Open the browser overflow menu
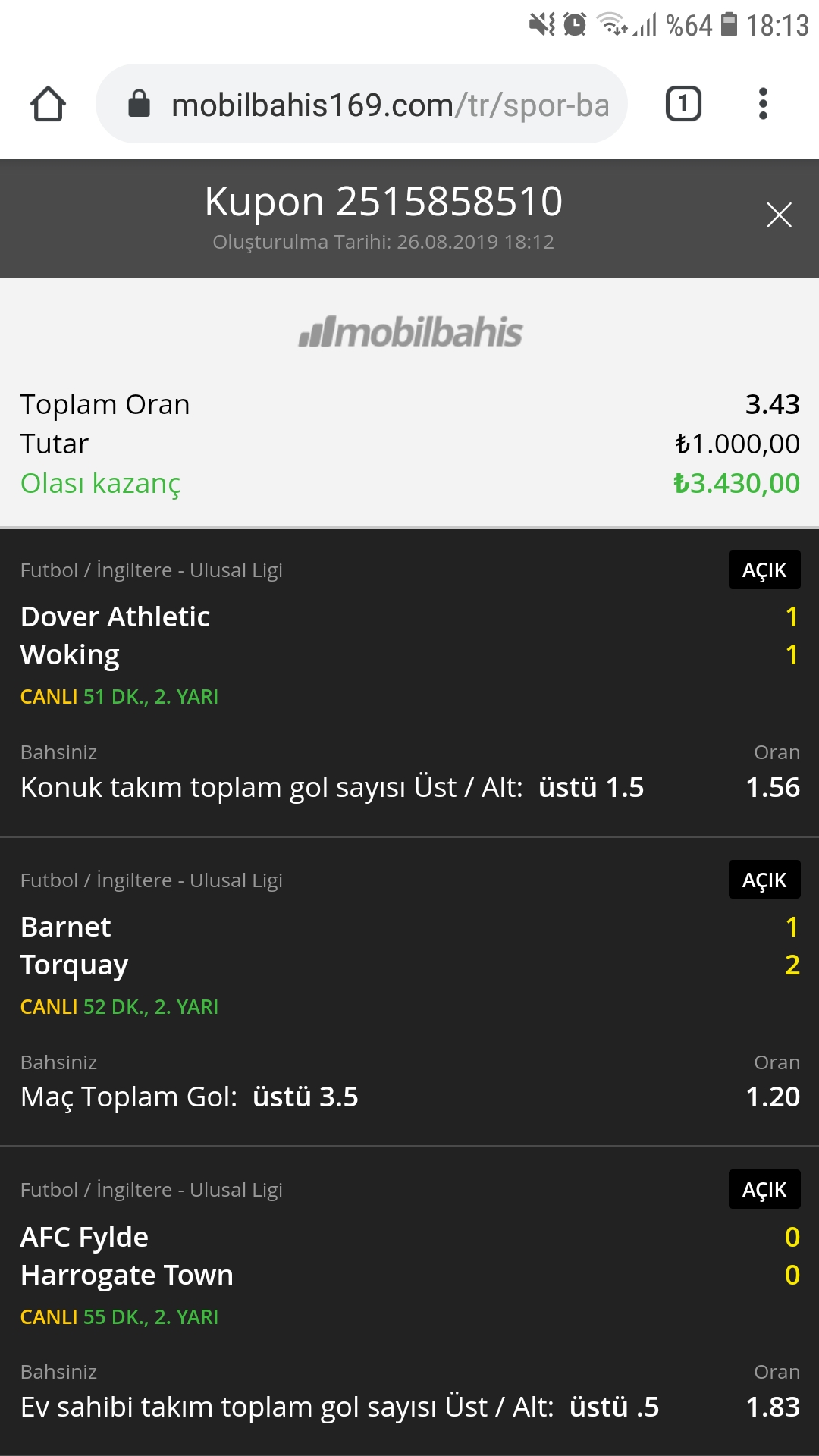This screenshot has height=1456, width=819. pos(763,104)
